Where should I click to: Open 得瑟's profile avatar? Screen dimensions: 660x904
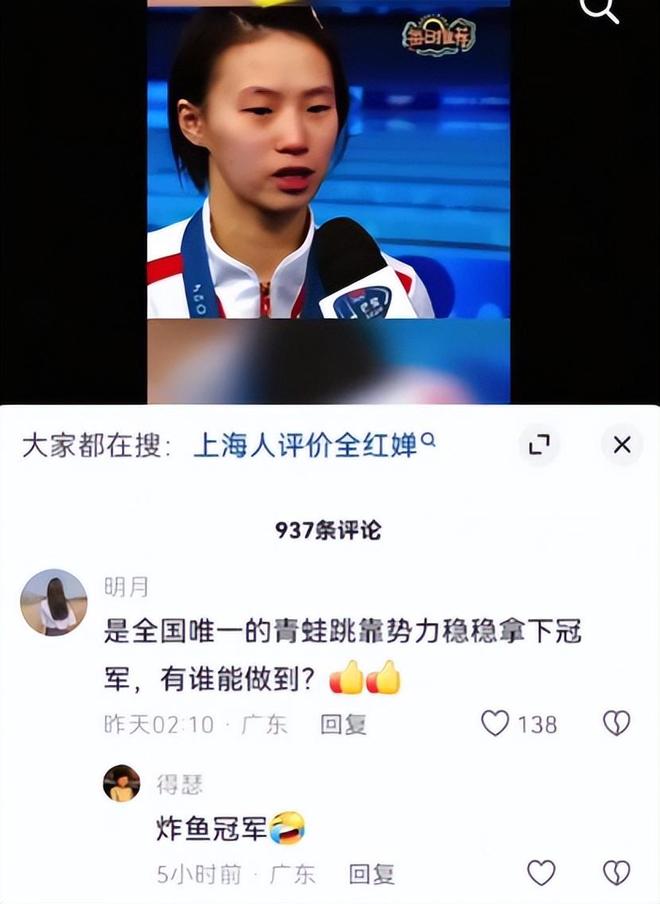(122, 783)
